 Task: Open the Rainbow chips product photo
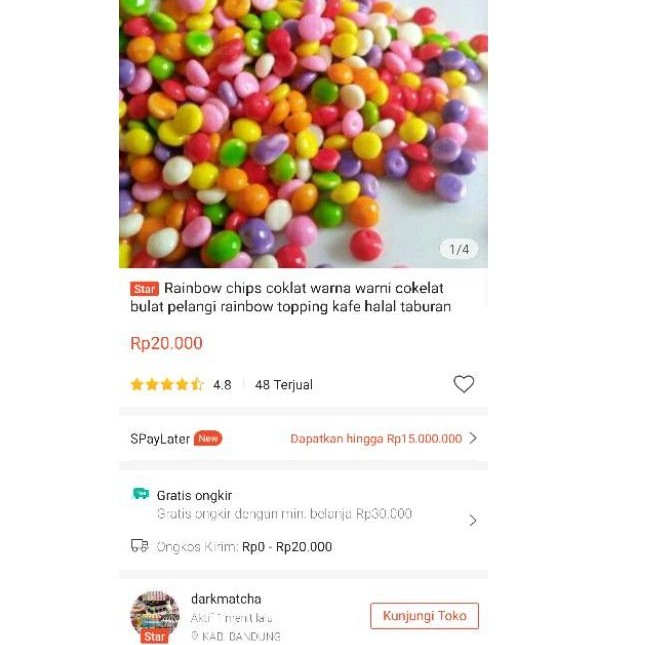pyautogui.click(x=303, y=134)
